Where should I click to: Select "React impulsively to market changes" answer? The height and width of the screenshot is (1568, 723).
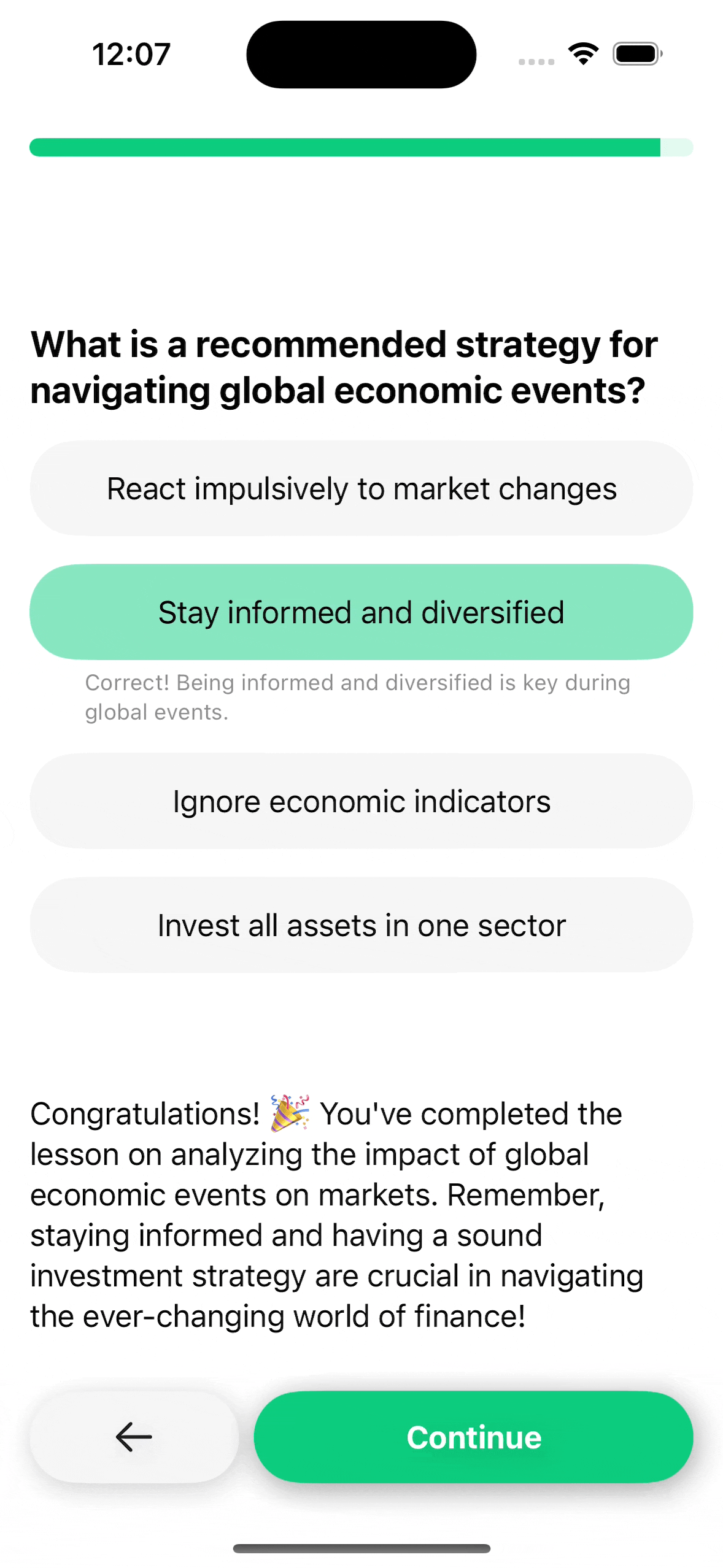tap(361, 488)
